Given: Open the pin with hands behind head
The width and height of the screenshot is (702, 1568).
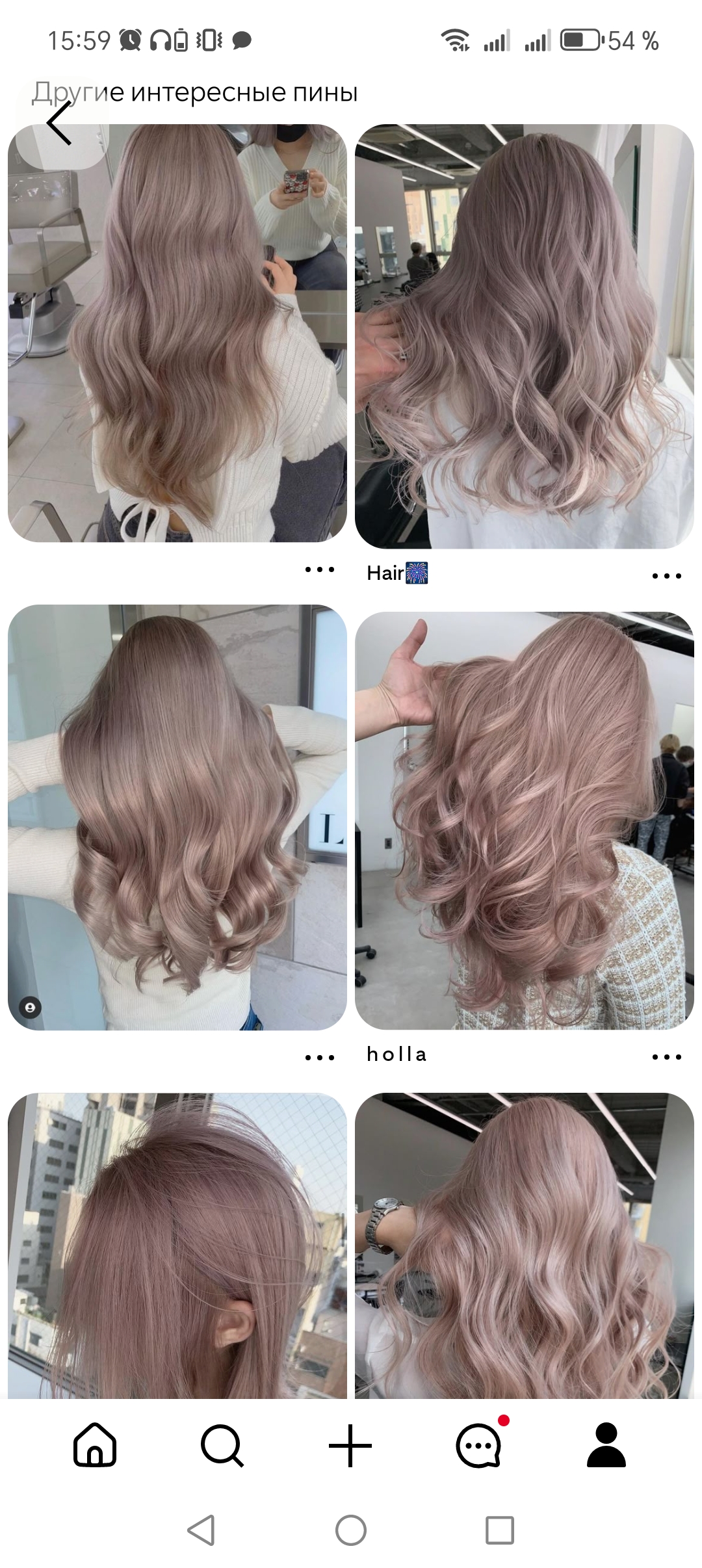Looking at the screenshot, I should click(x=177, y=817).
